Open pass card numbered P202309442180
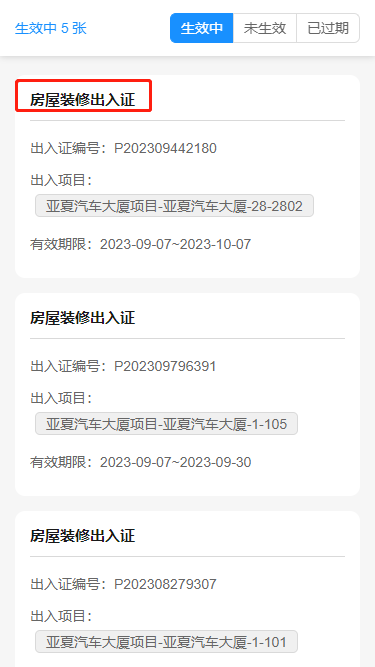 [188, 177]
